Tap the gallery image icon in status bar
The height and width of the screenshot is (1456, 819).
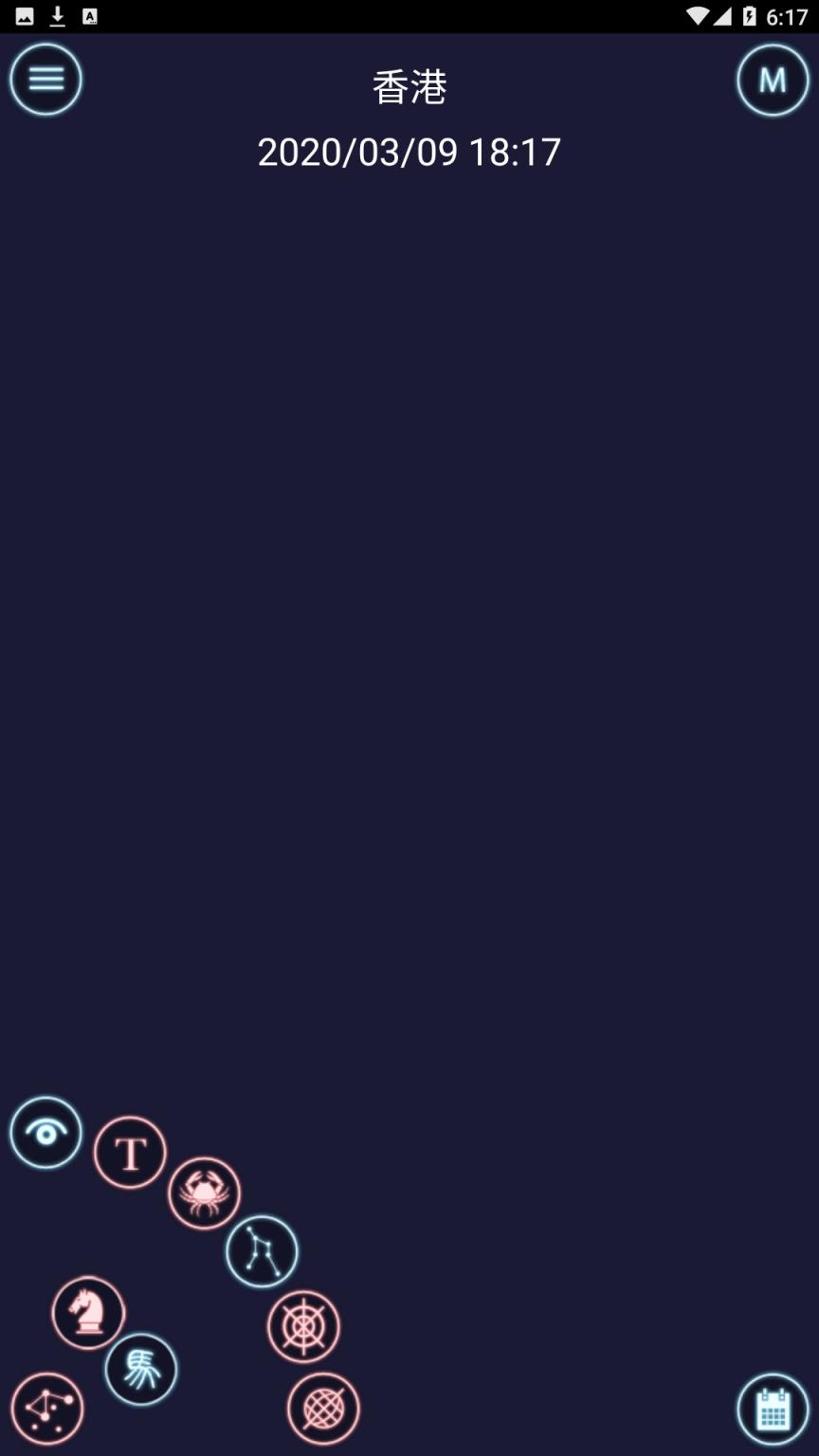24,14
